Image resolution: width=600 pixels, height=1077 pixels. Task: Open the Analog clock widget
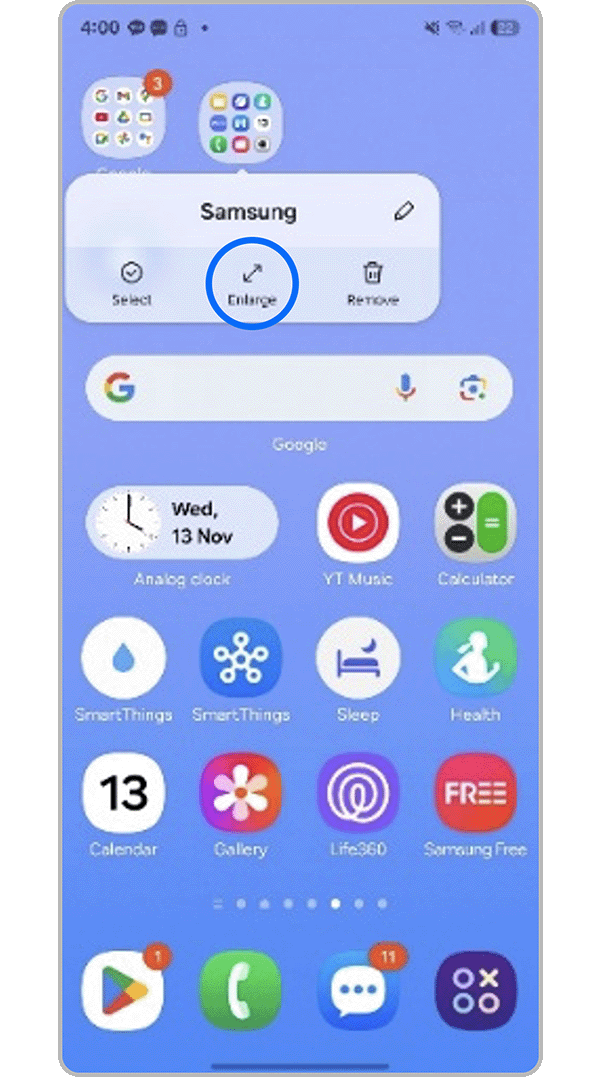(182, 525)
